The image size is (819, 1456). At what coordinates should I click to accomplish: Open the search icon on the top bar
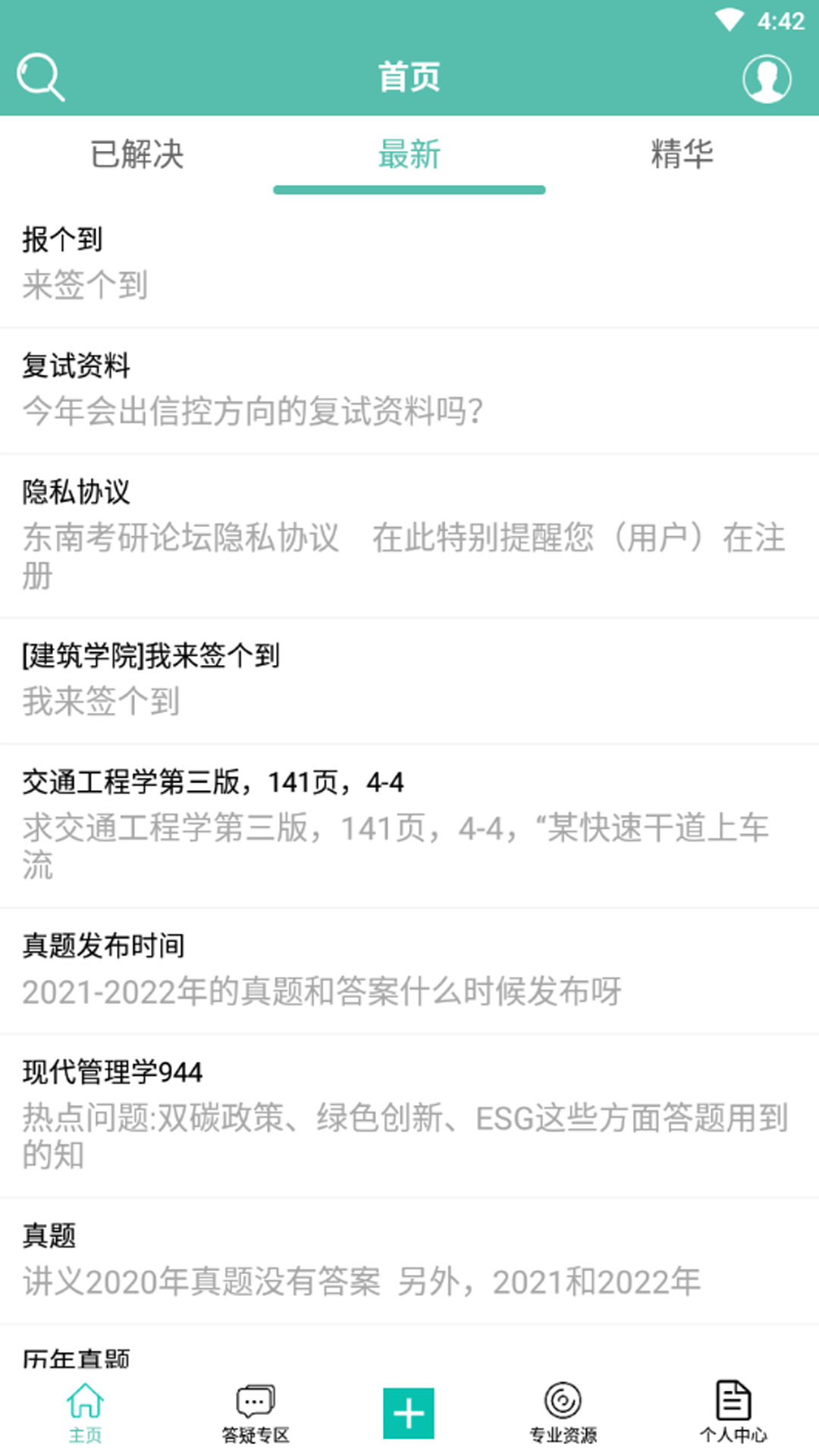pyautogui.click(x=40, y=76)
